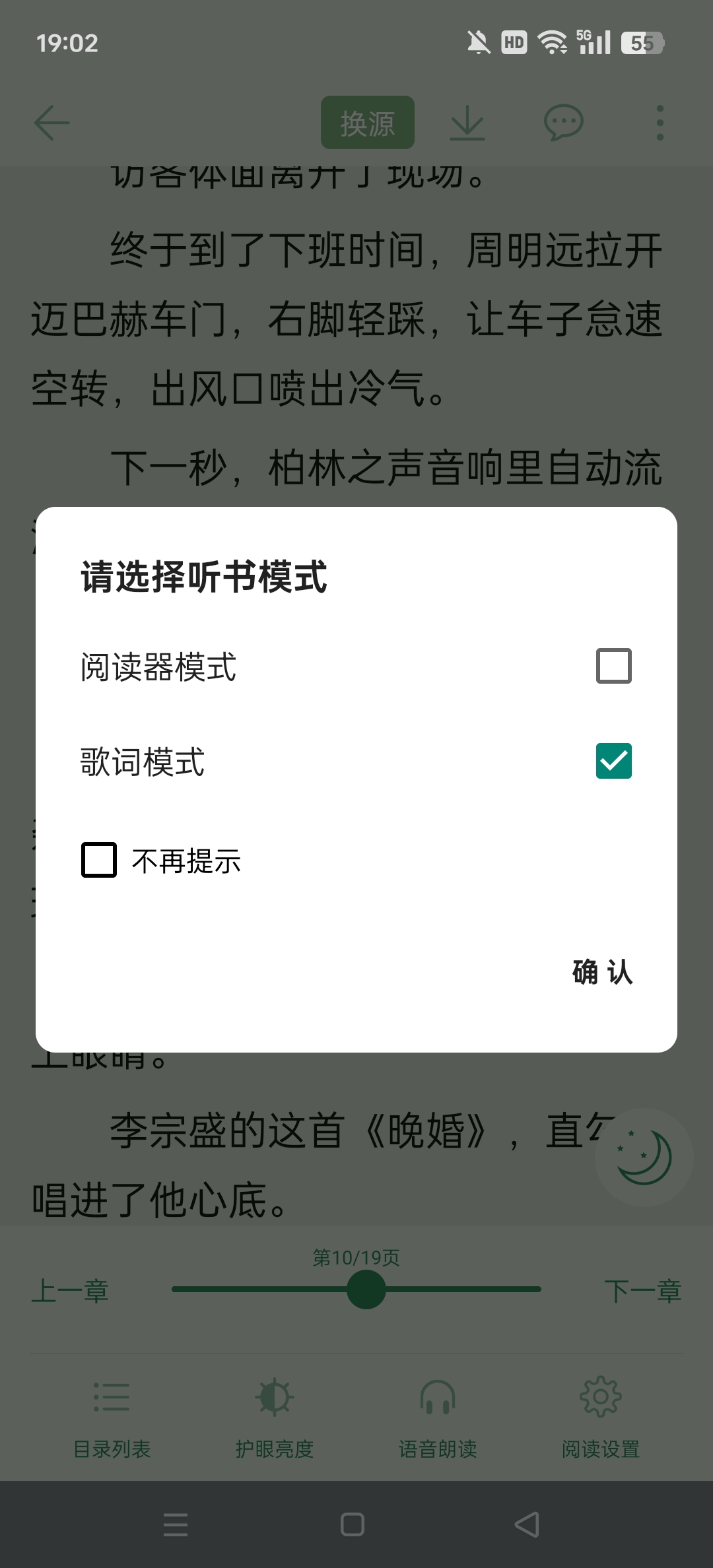Tick the 不再提示 checkbox

click(x=99, y=860)
